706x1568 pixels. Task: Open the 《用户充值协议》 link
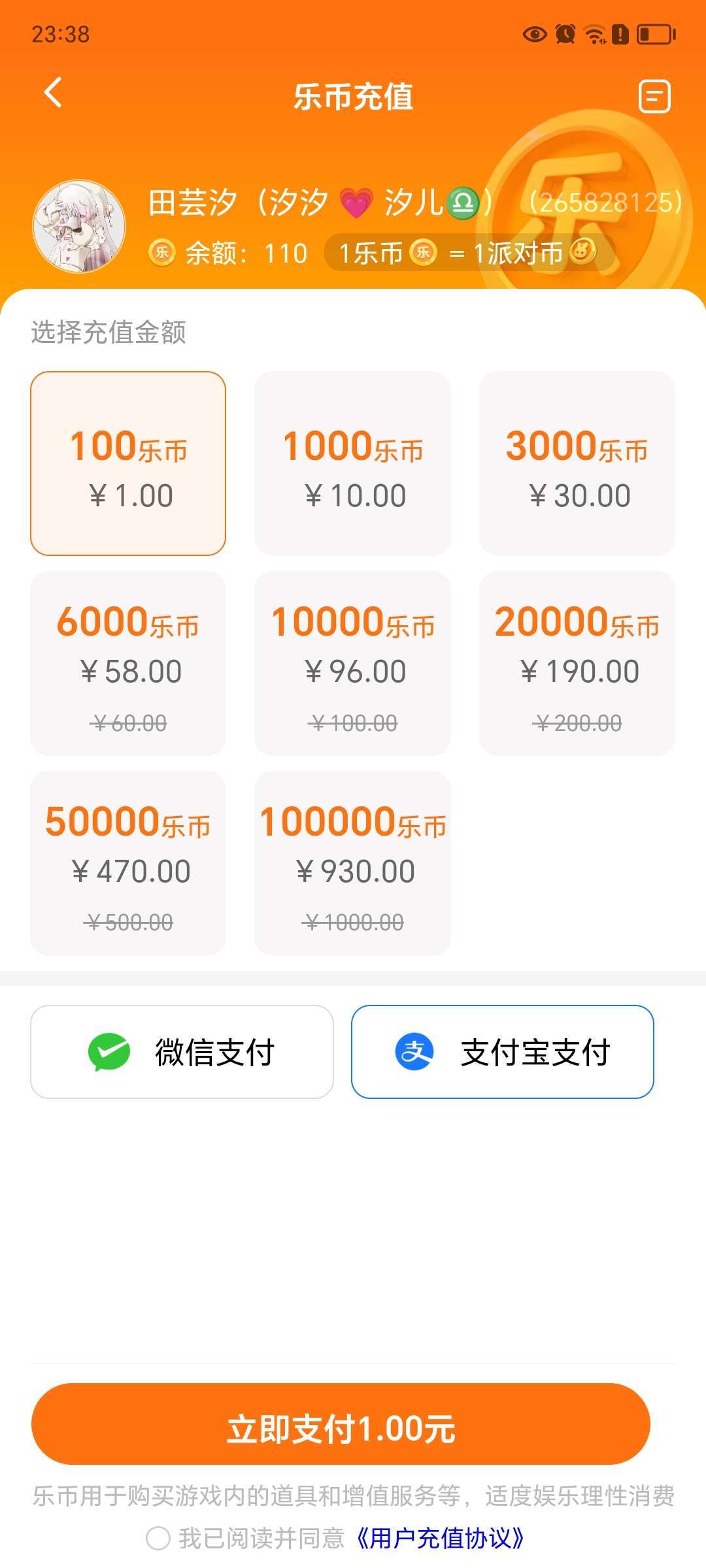(440, 1539)
